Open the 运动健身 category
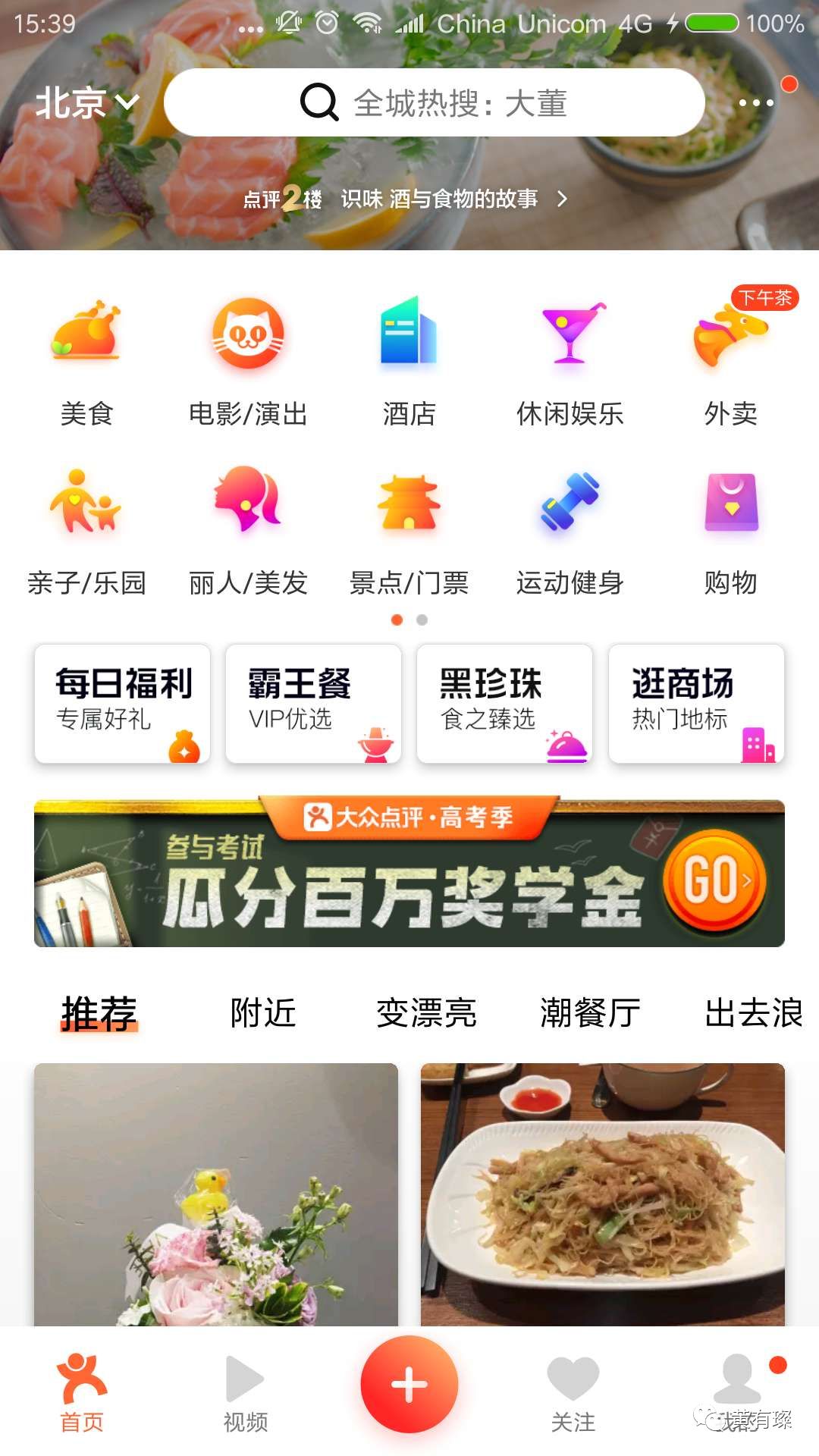Image resolution: width=819 pixels, height=1456 pixels. point(570,529)
